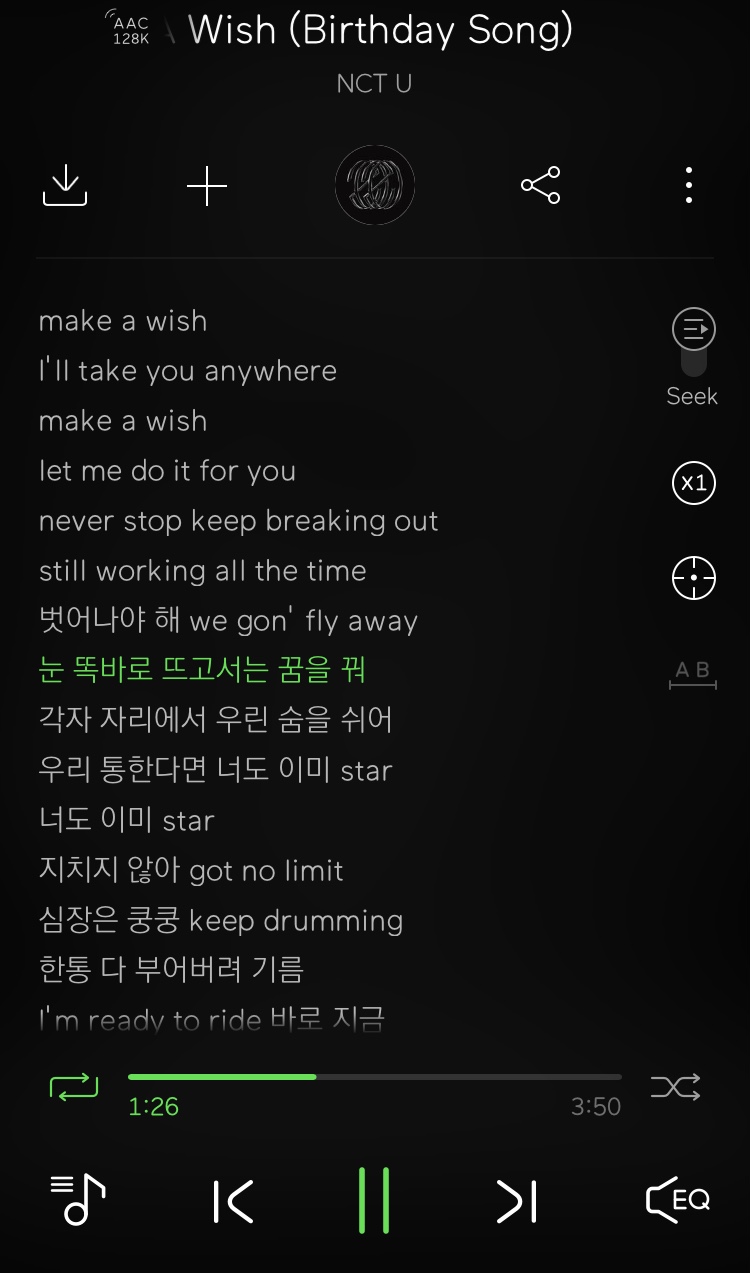Viewport: 750px width, 1273px height.
Task: Set an A-B repeat section
Action: pos(692,675)
